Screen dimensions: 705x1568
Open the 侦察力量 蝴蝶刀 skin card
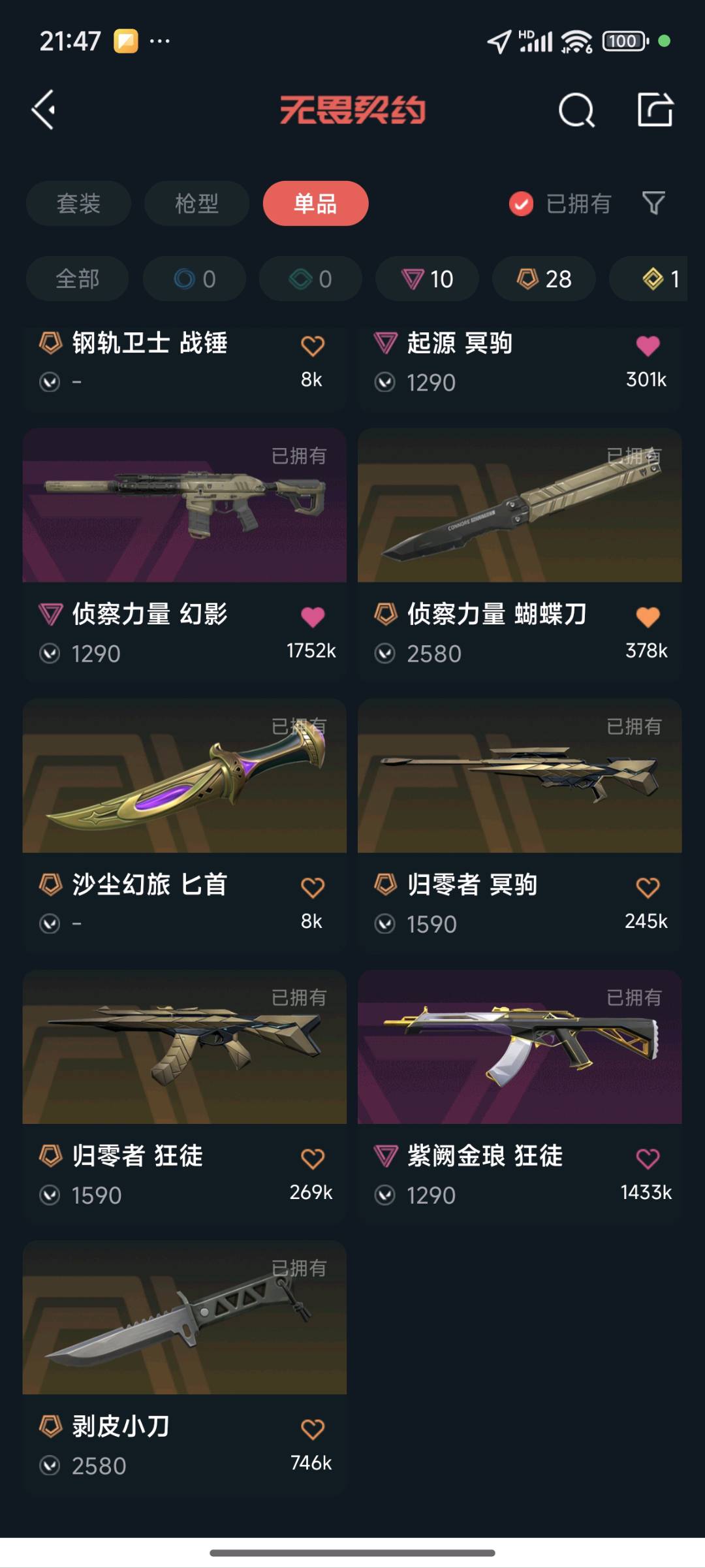520,554
